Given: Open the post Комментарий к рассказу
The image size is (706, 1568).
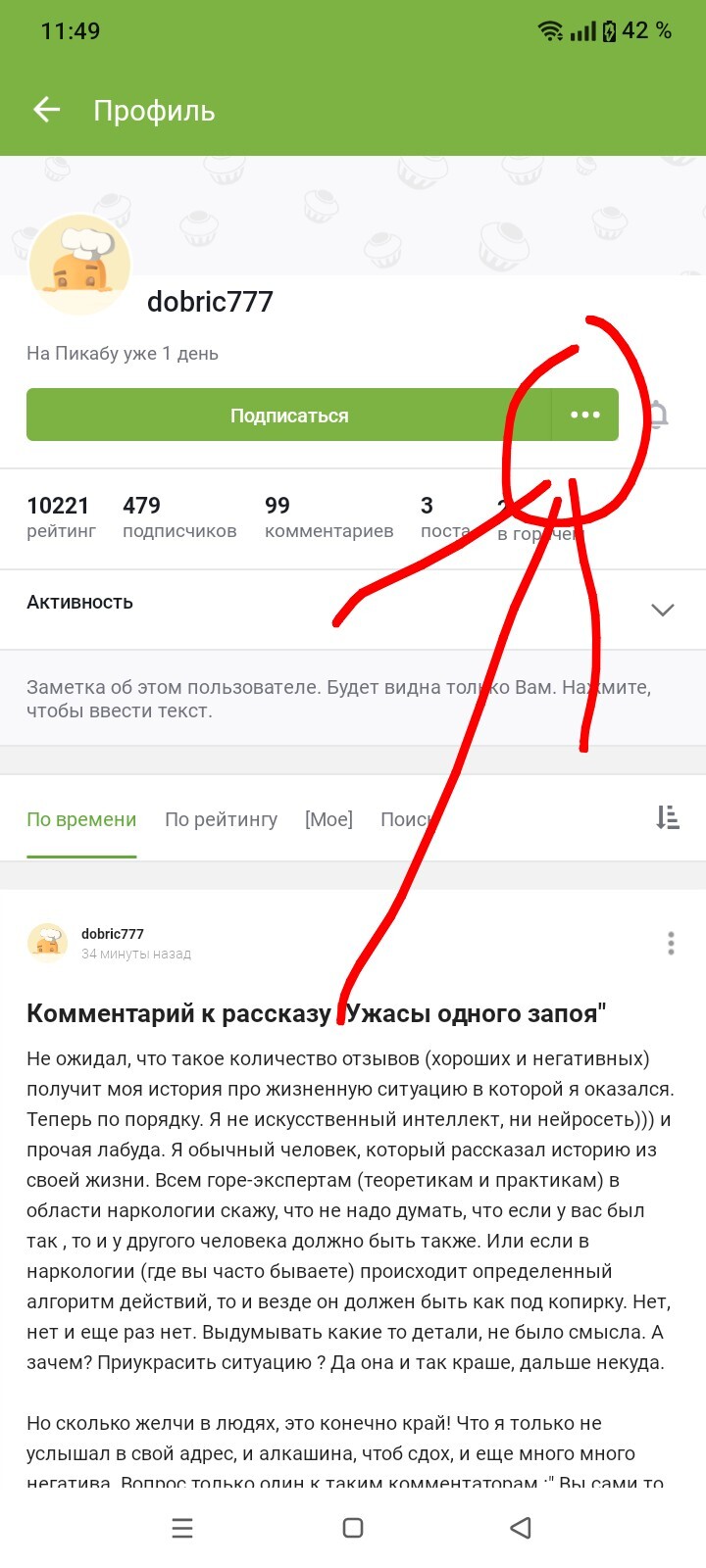Looking at the screenshot, I should [x=316, y=1013].
